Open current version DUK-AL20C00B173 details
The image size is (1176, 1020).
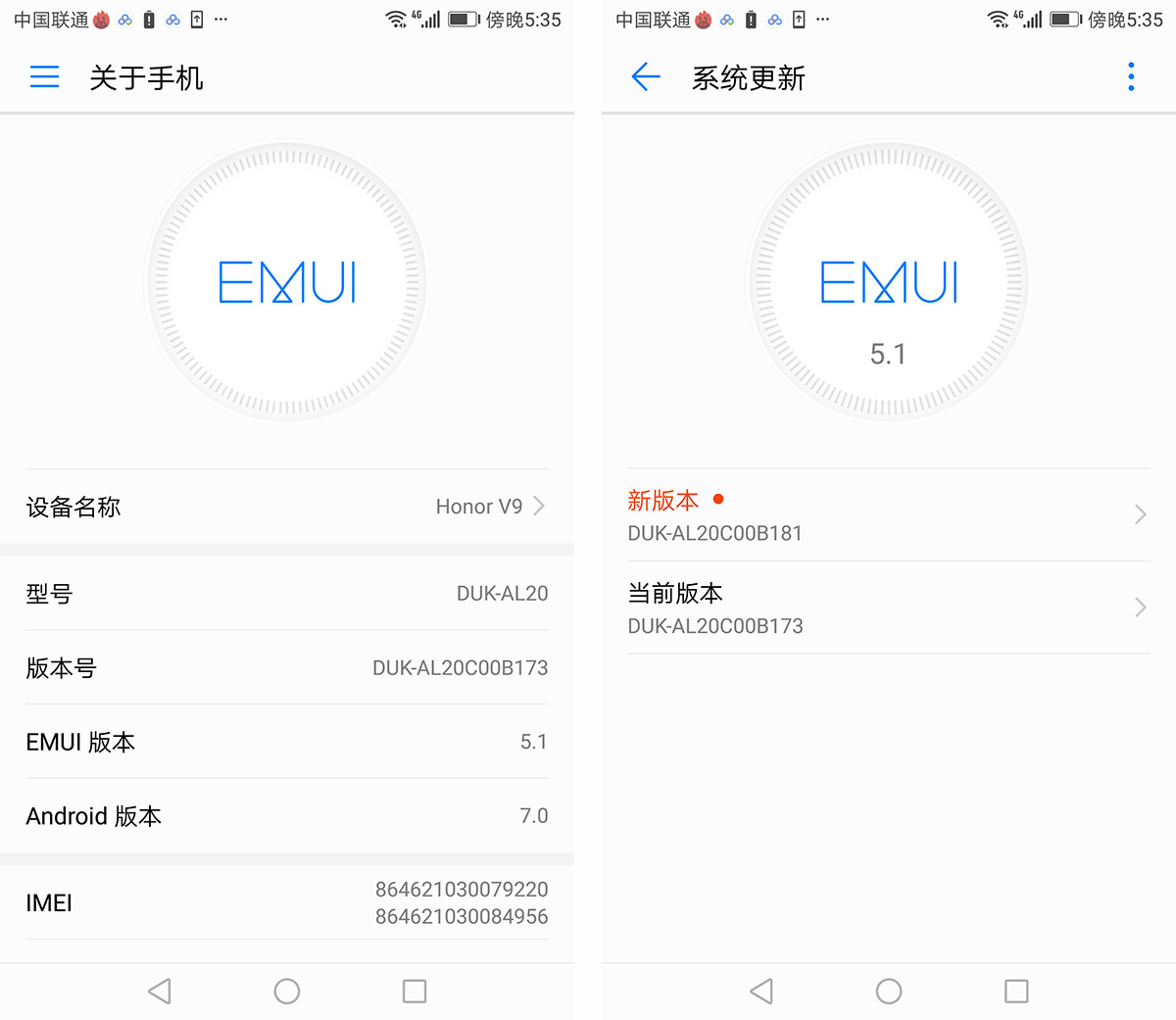tap(888, 607)
